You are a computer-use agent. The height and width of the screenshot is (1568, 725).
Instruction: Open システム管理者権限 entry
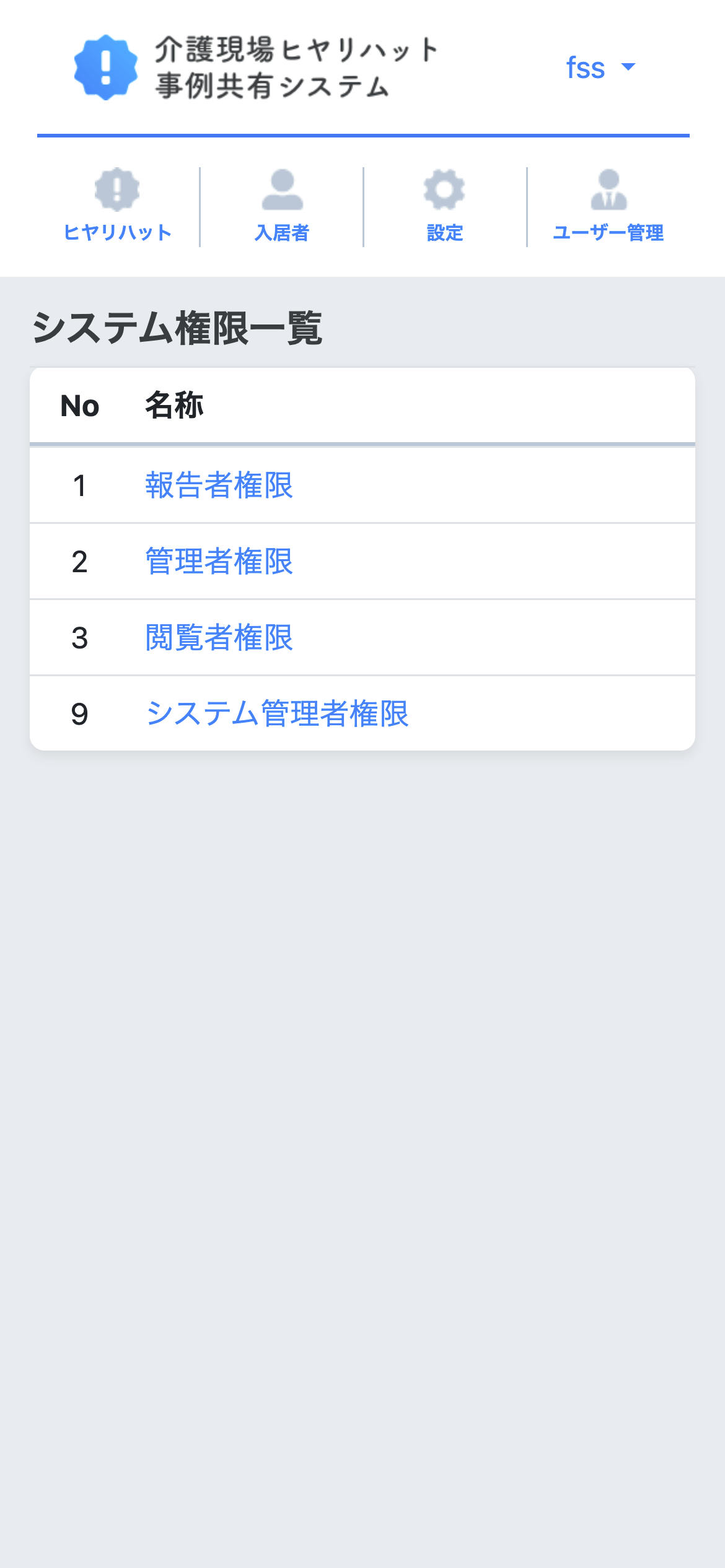277,713
